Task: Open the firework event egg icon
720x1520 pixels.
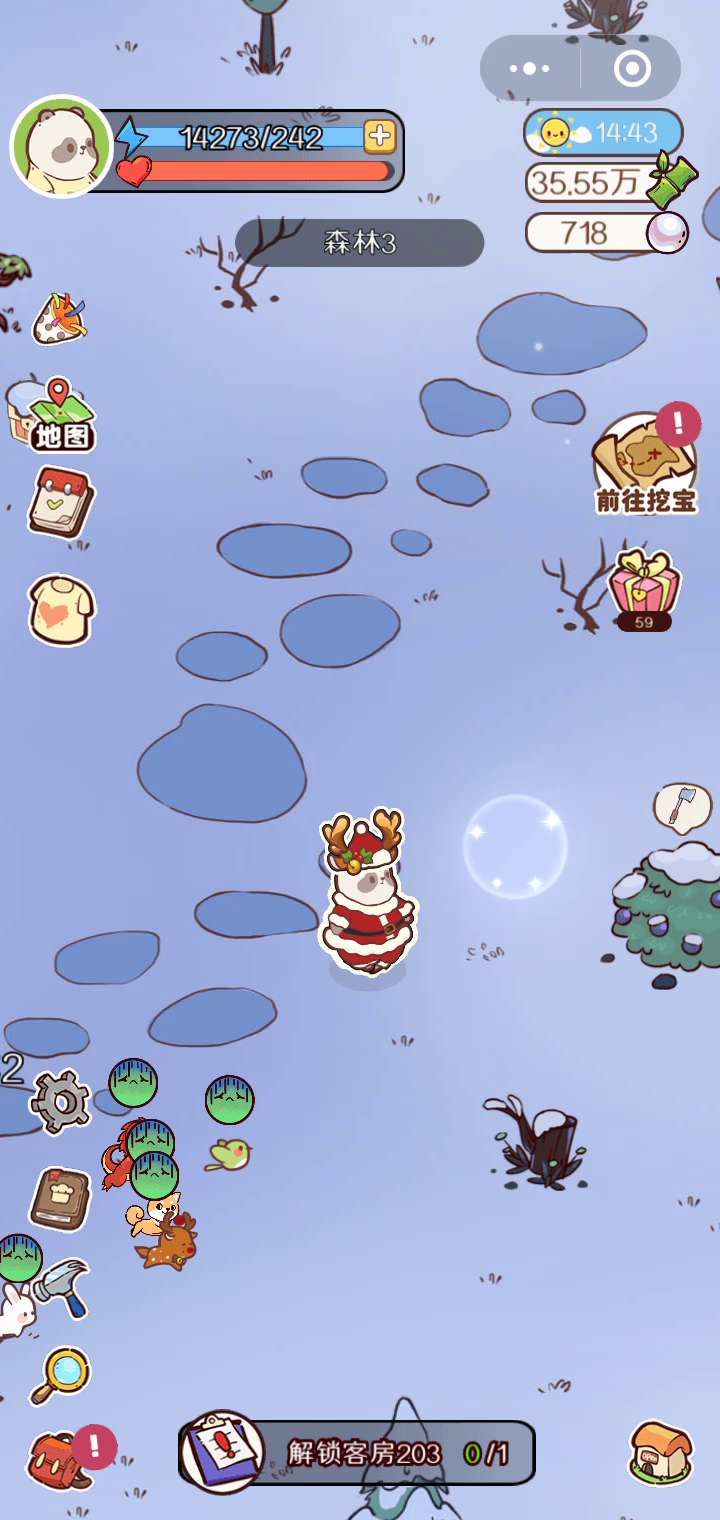Action: 60,318
